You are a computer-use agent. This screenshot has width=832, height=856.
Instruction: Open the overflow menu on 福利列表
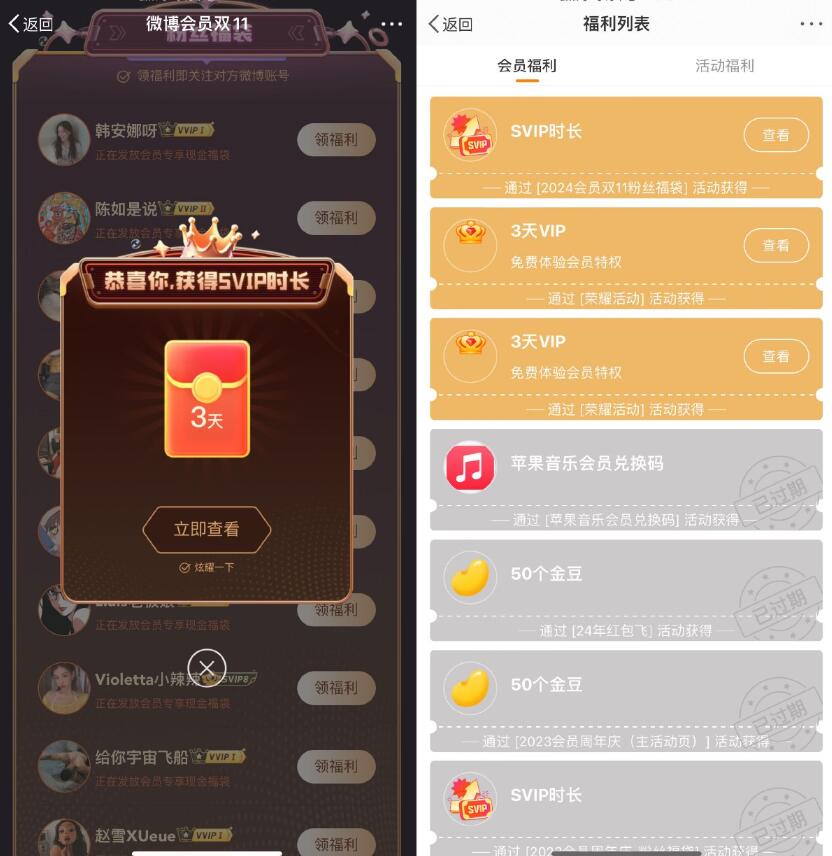[810, 24]
